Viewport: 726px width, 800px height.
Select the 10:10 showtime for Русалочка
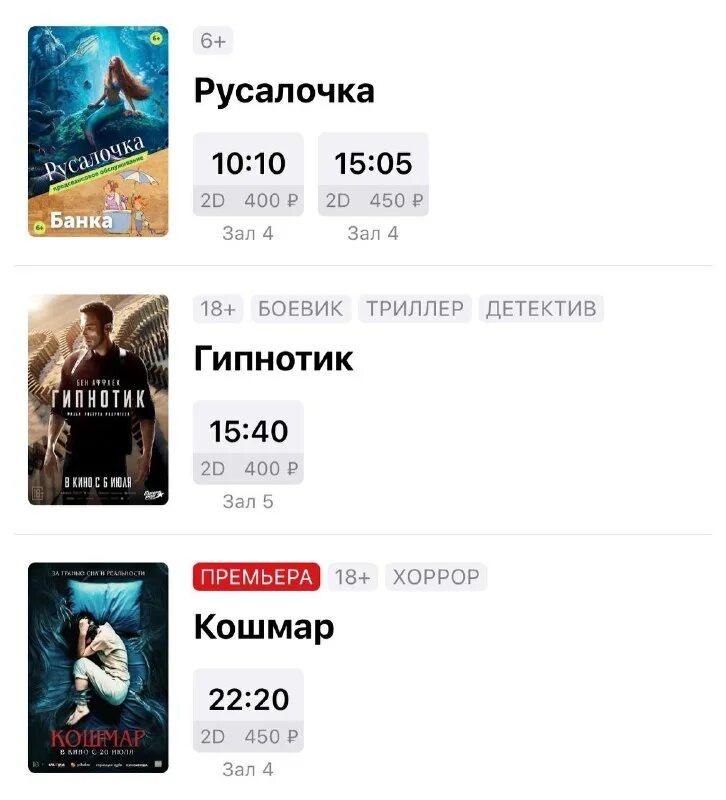(249, 163)
